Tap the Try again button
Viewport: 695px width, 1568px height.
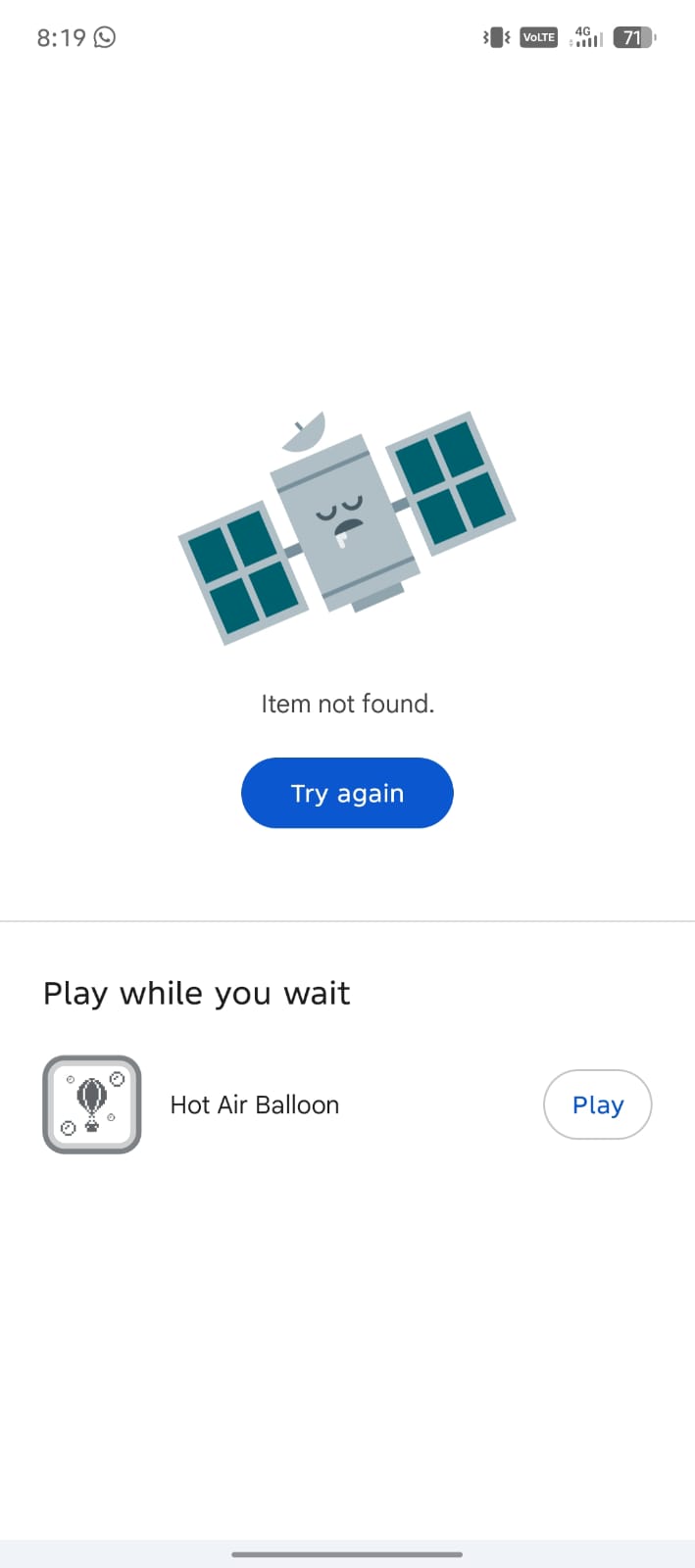coord(347,793)
